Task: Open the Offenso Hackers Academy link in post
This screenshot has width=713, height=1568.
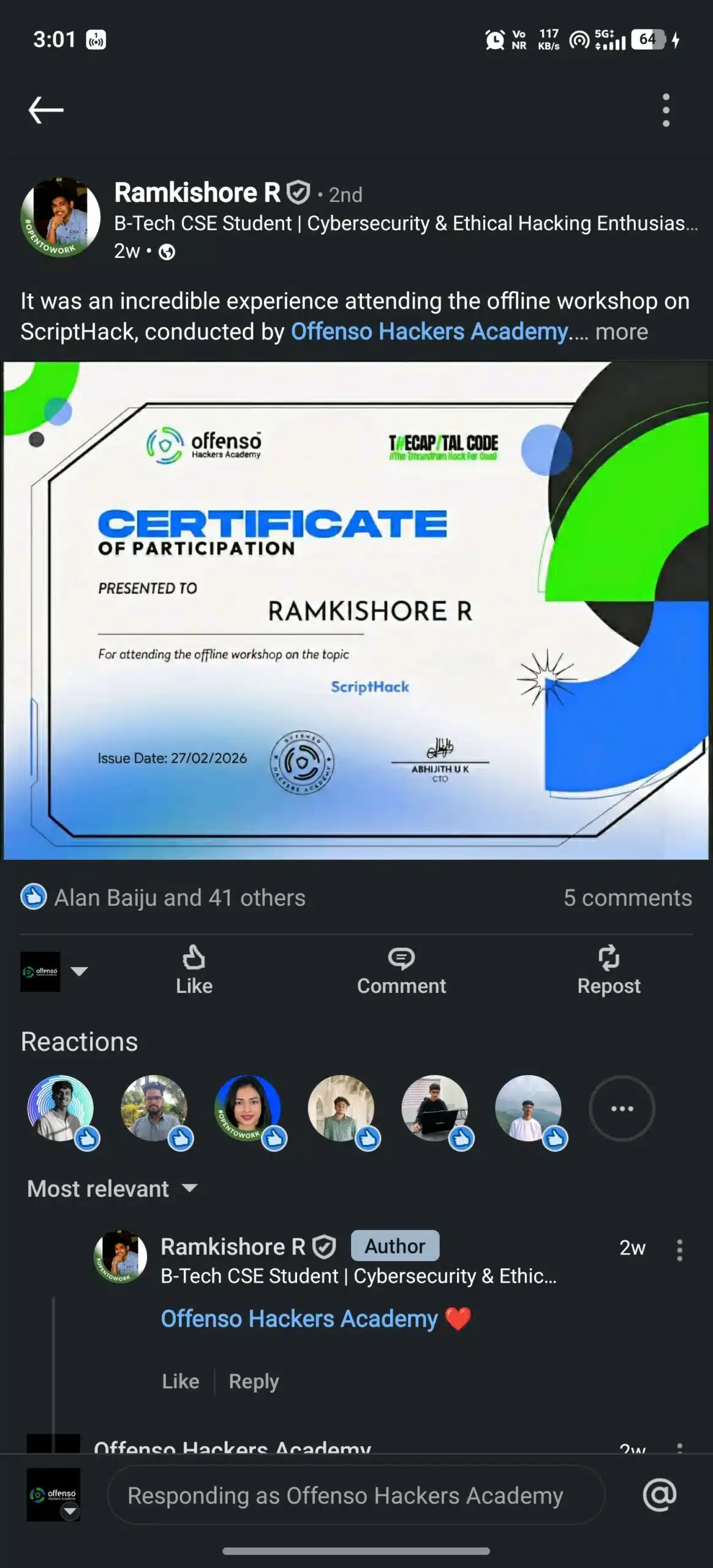Action: (430, 331)
